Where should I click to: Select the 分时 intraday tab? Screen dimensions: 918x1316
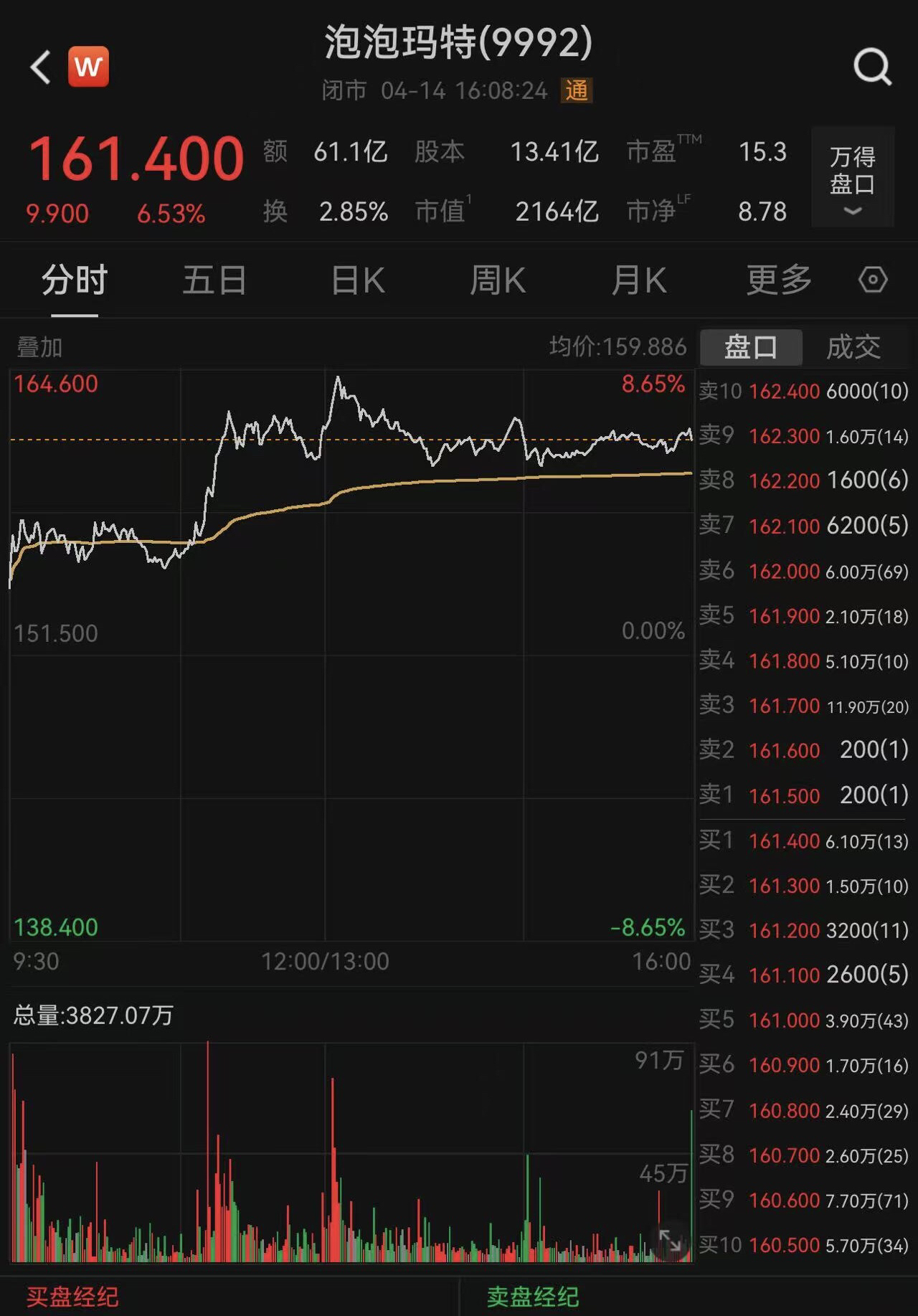[x=75, y=280]
